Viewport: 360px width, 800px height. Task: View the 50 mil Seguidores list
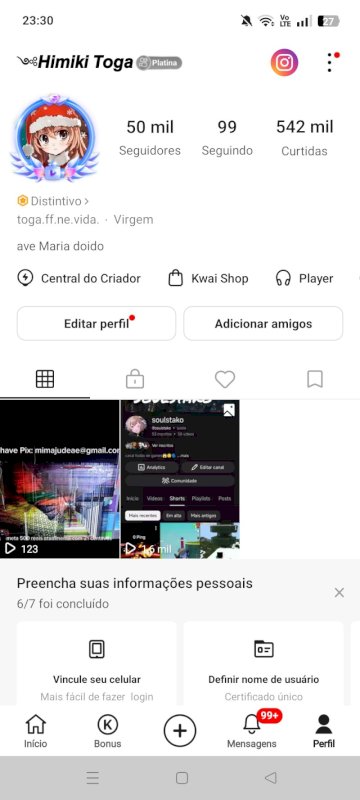click(x=150, y=138)
